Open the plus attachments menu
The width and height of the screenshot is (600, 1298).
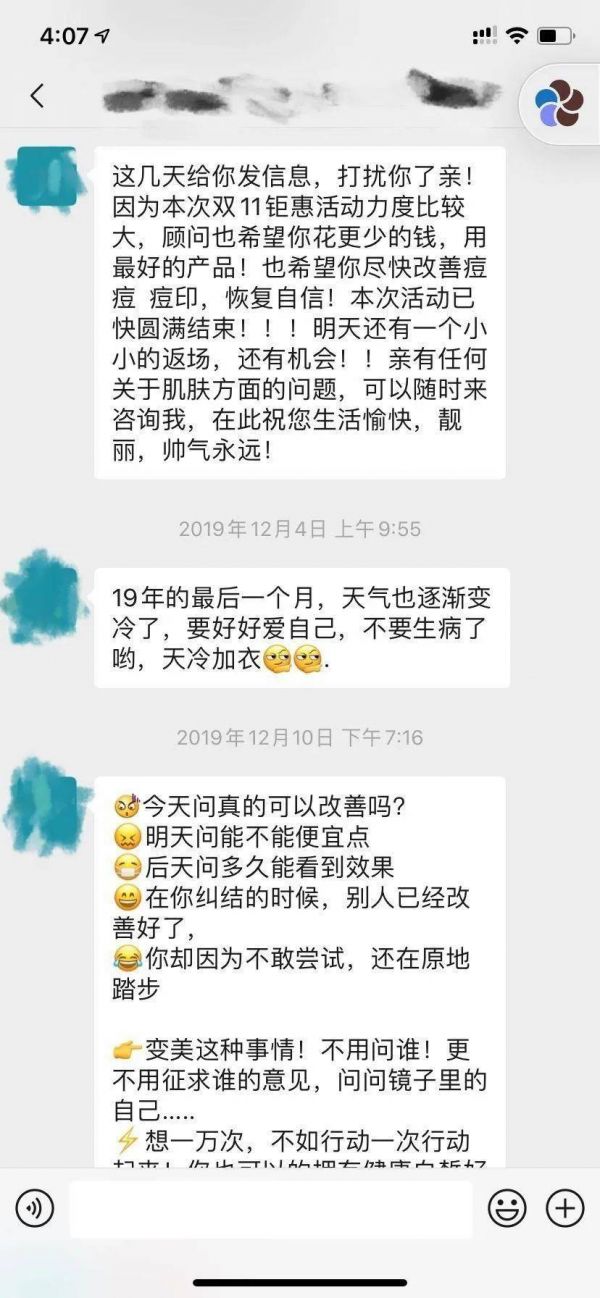(x=565, y=1209)
